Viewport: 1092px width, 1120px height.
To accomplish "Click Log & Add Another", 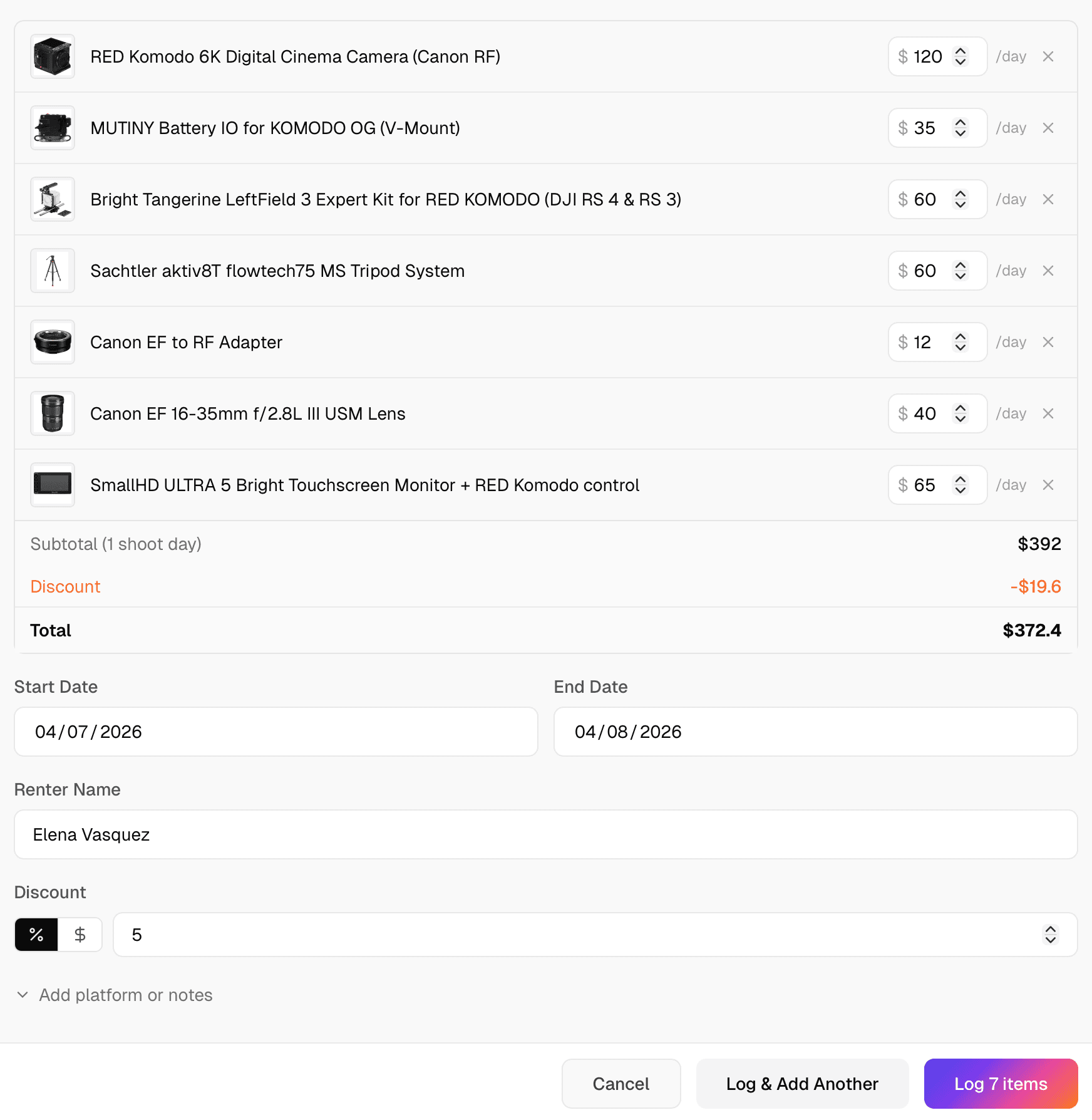I will coord(802,1084).
